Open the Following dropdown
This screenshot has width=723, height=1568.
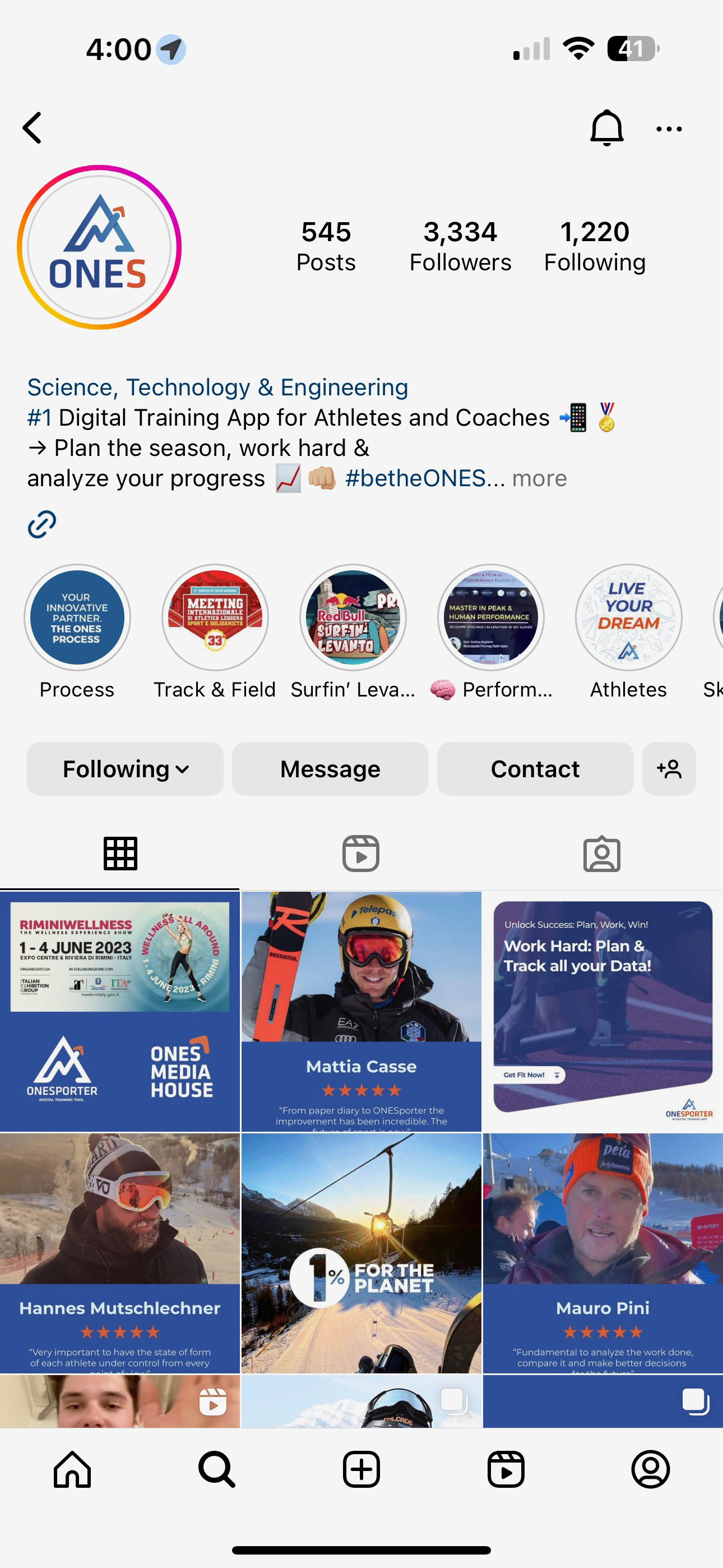pos(125,769)
